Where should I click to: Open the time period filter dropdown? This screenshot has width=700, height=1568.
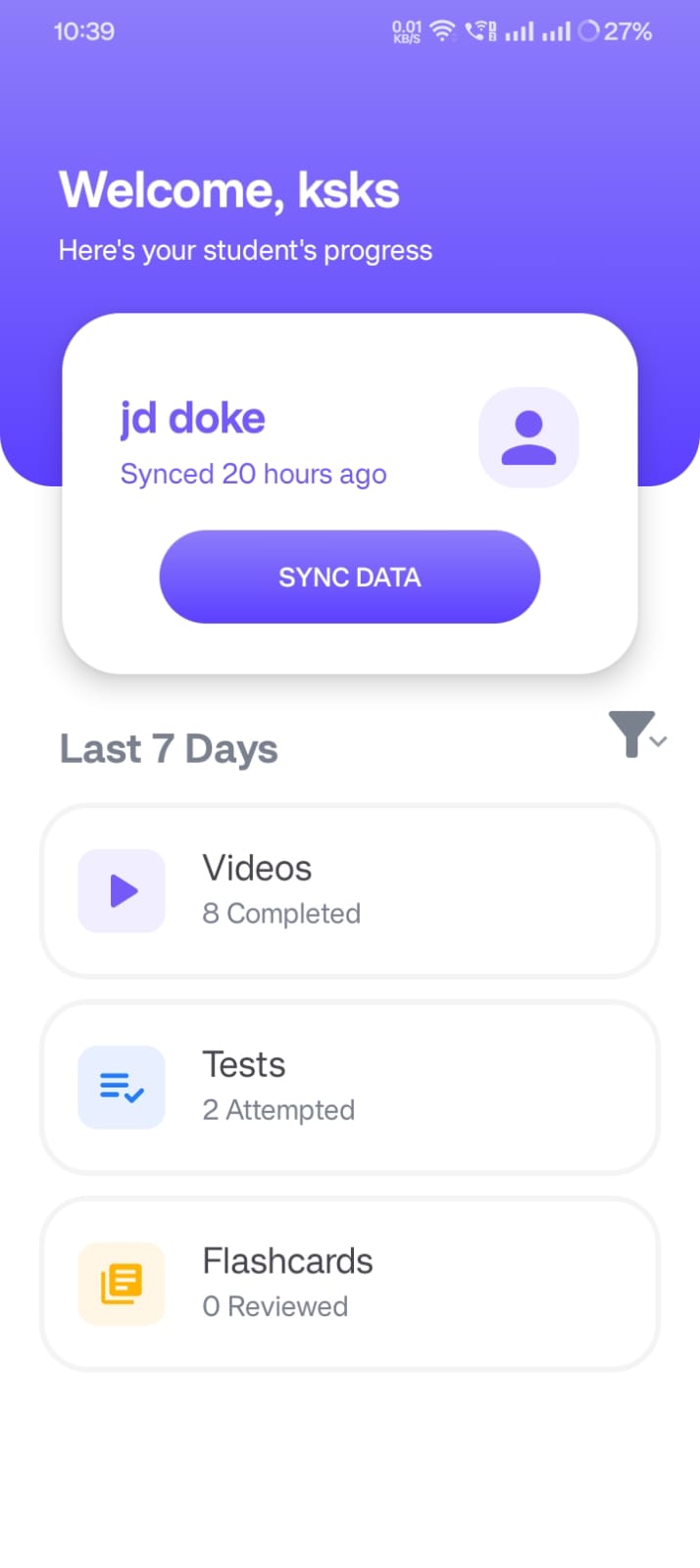(636, 735)
